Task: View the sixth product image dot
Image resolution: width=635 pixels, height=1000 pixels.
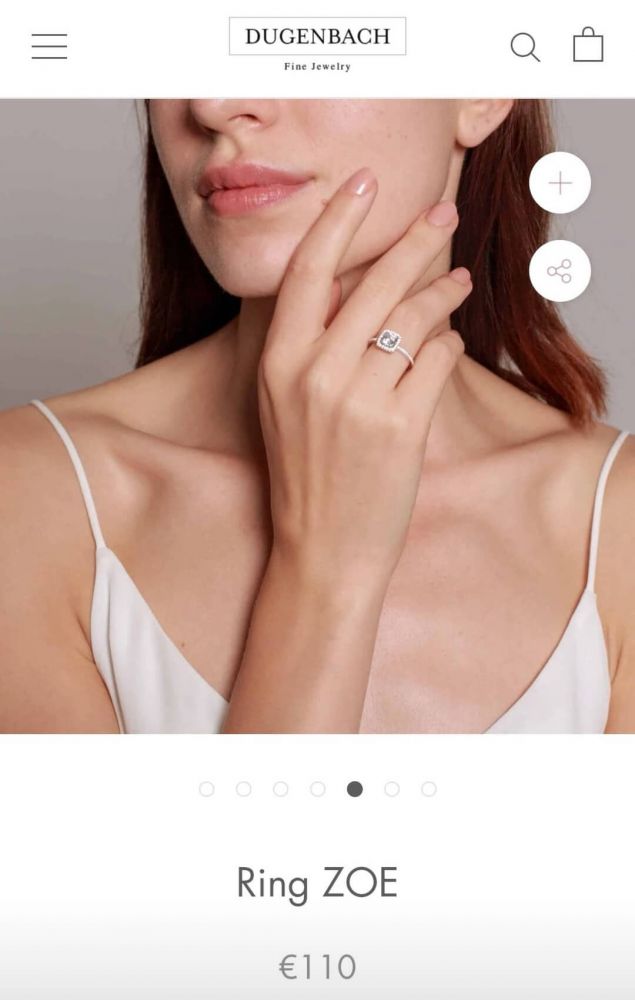Action: click(392, 789)
